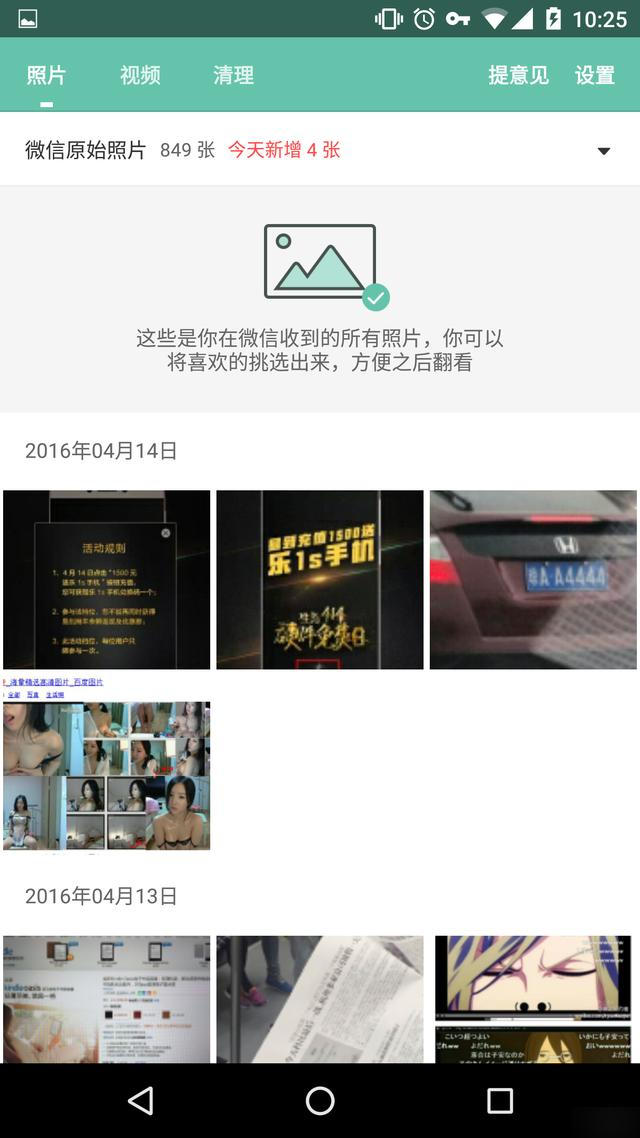Open the 活动规则 screenshot thumbnail

point(107,579)
